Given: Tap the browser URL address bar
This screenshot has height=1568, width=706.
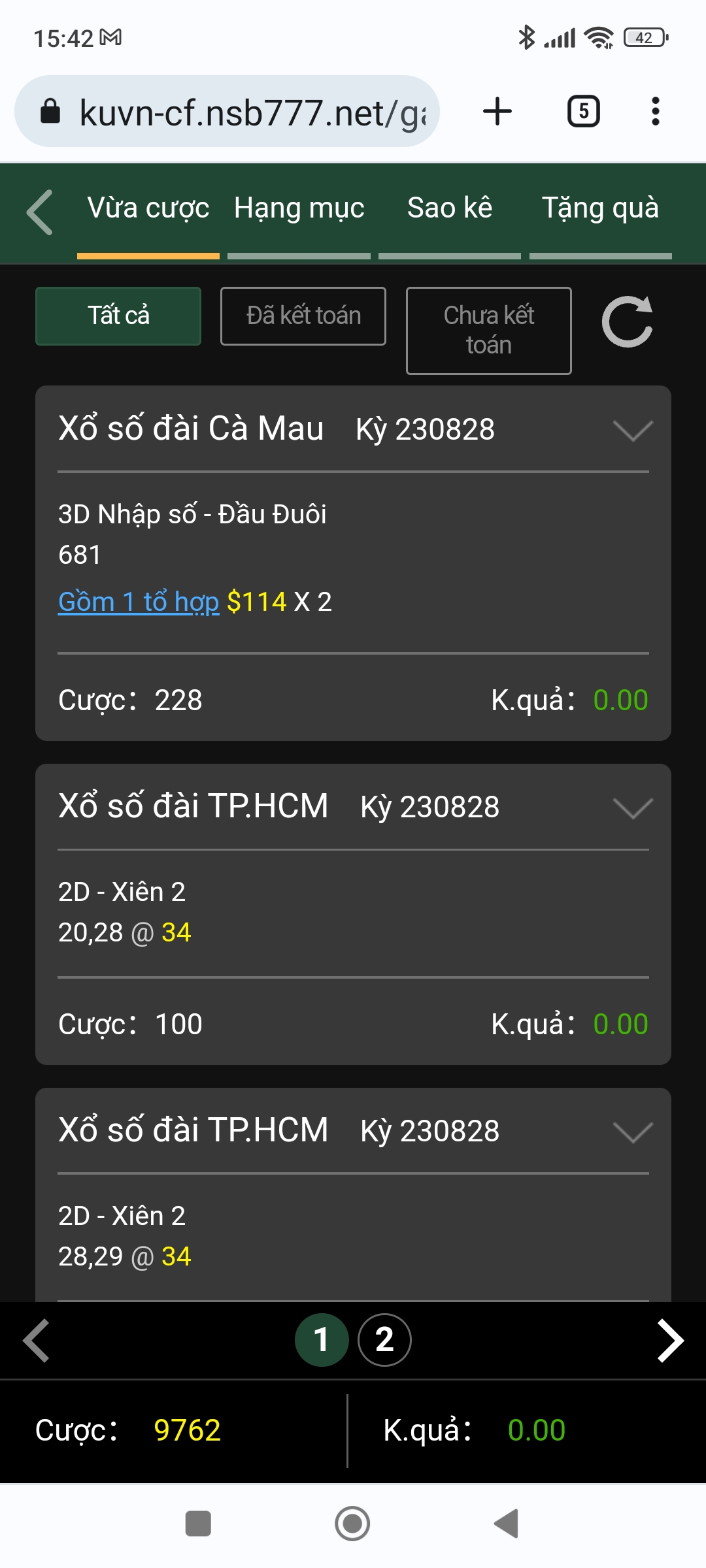Looking at the screenshot, I should (x=227, y=112).
